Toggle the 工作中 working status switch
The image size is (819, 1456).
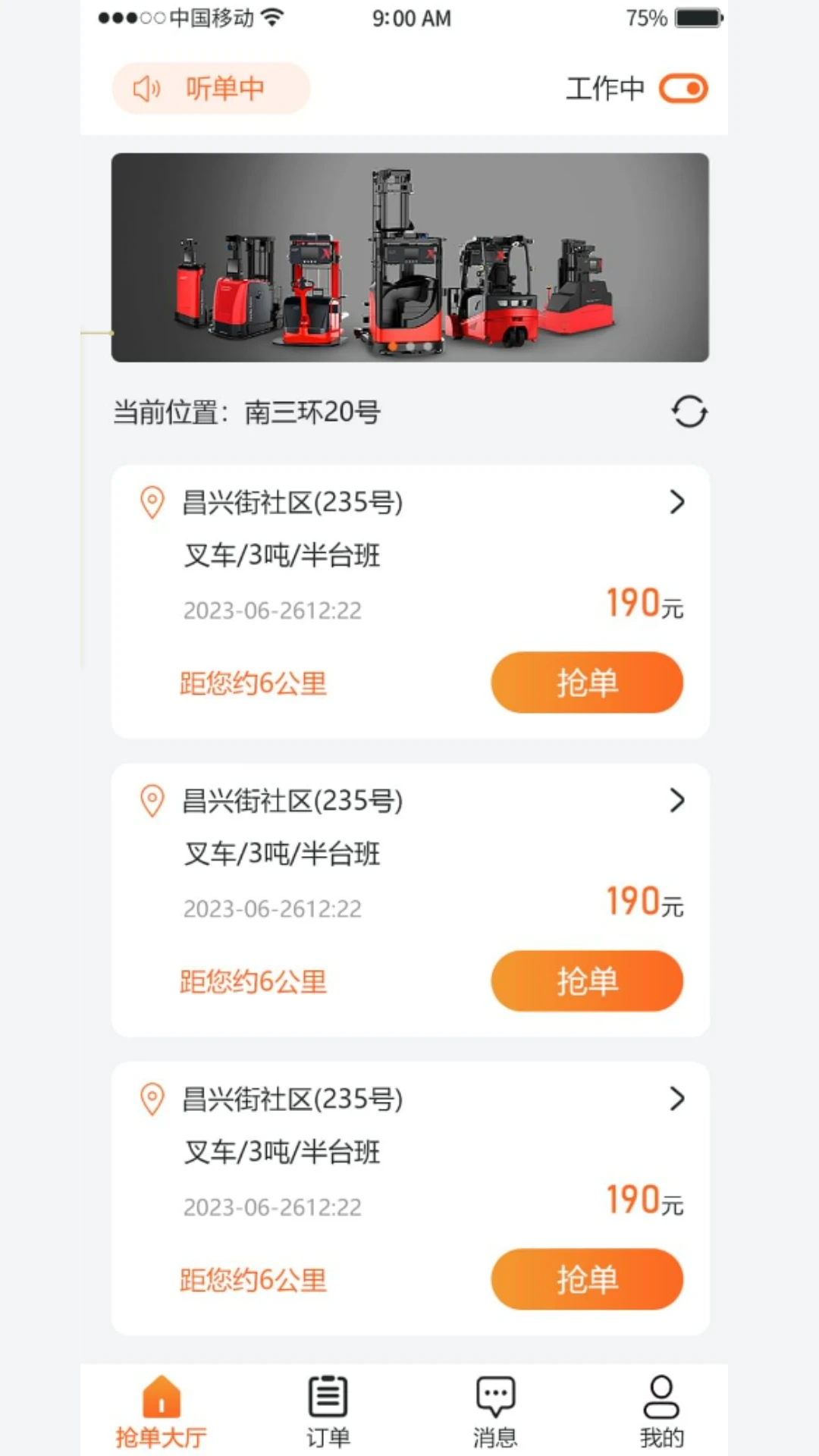point(681,88)
